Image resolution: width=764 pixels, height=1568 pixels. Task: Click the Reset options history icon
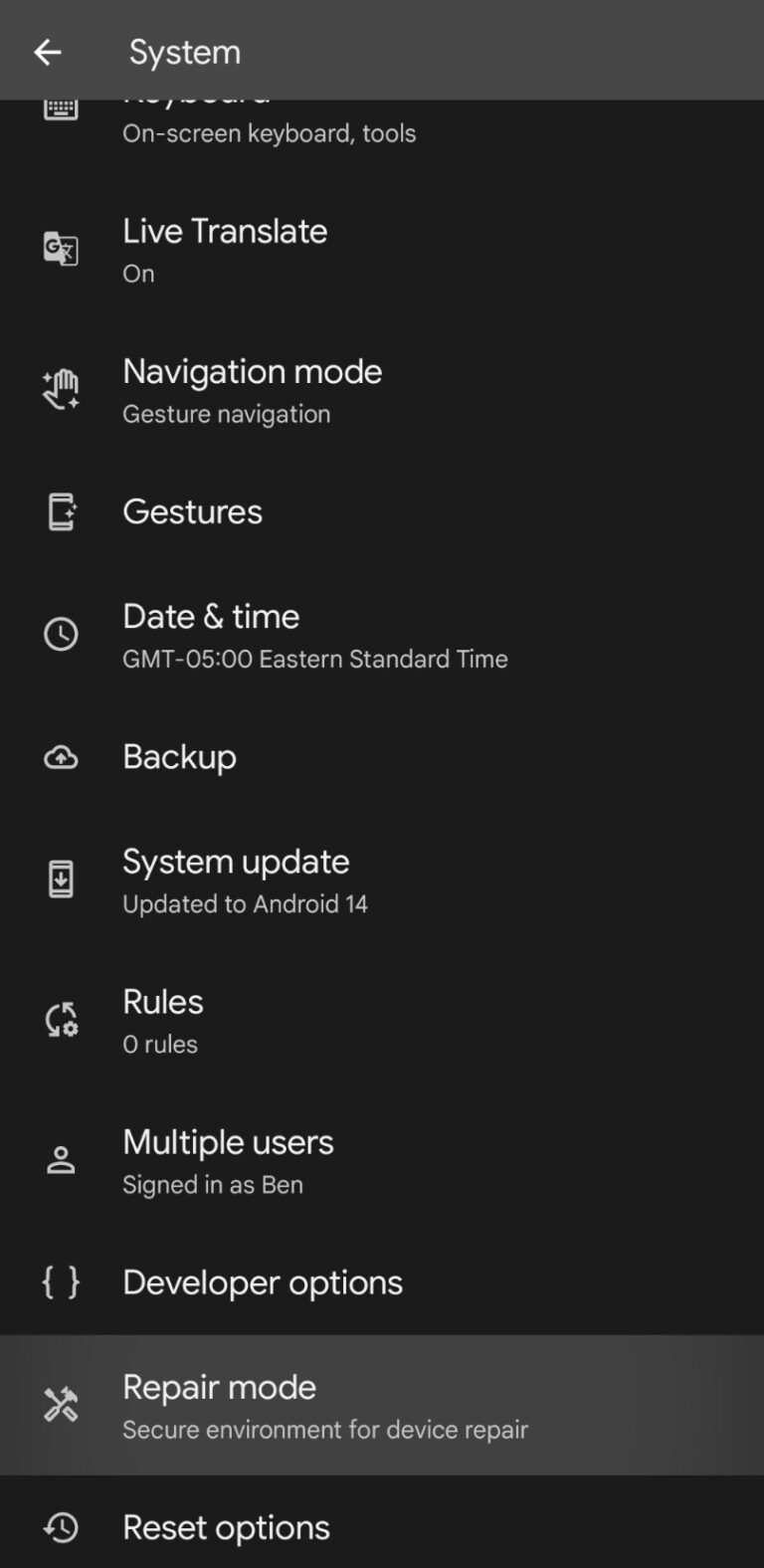(61, 1527)
